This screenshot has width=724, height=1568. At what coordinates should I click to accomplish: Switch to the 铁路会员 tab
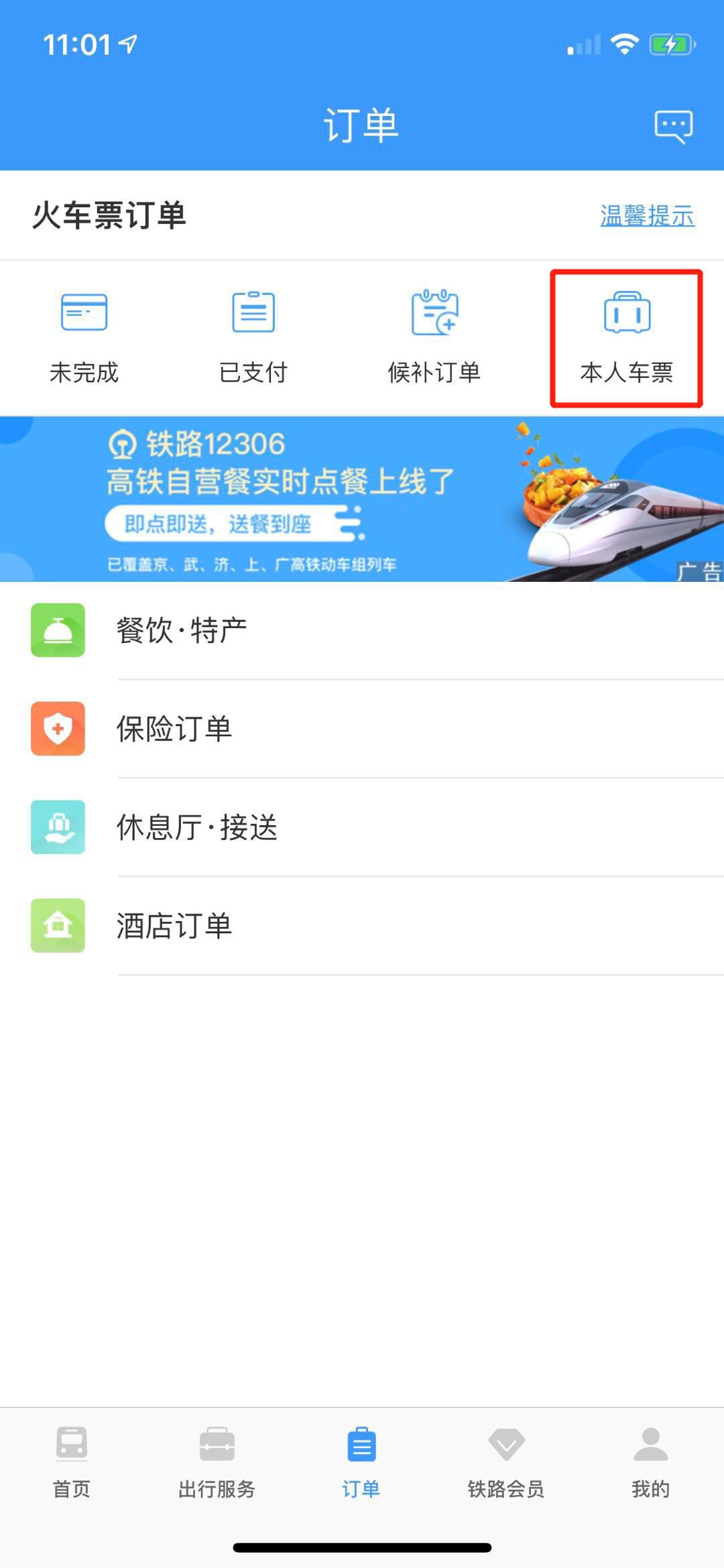click(x=506, y=1463)
